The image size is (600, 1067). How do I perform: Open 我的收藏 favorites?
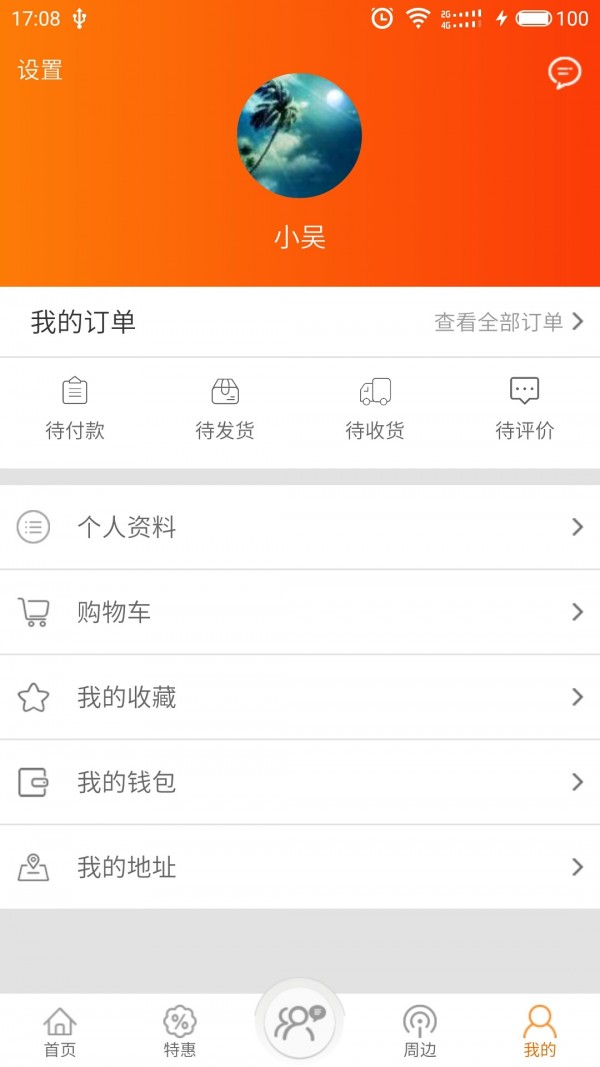(x=300, y=697)
